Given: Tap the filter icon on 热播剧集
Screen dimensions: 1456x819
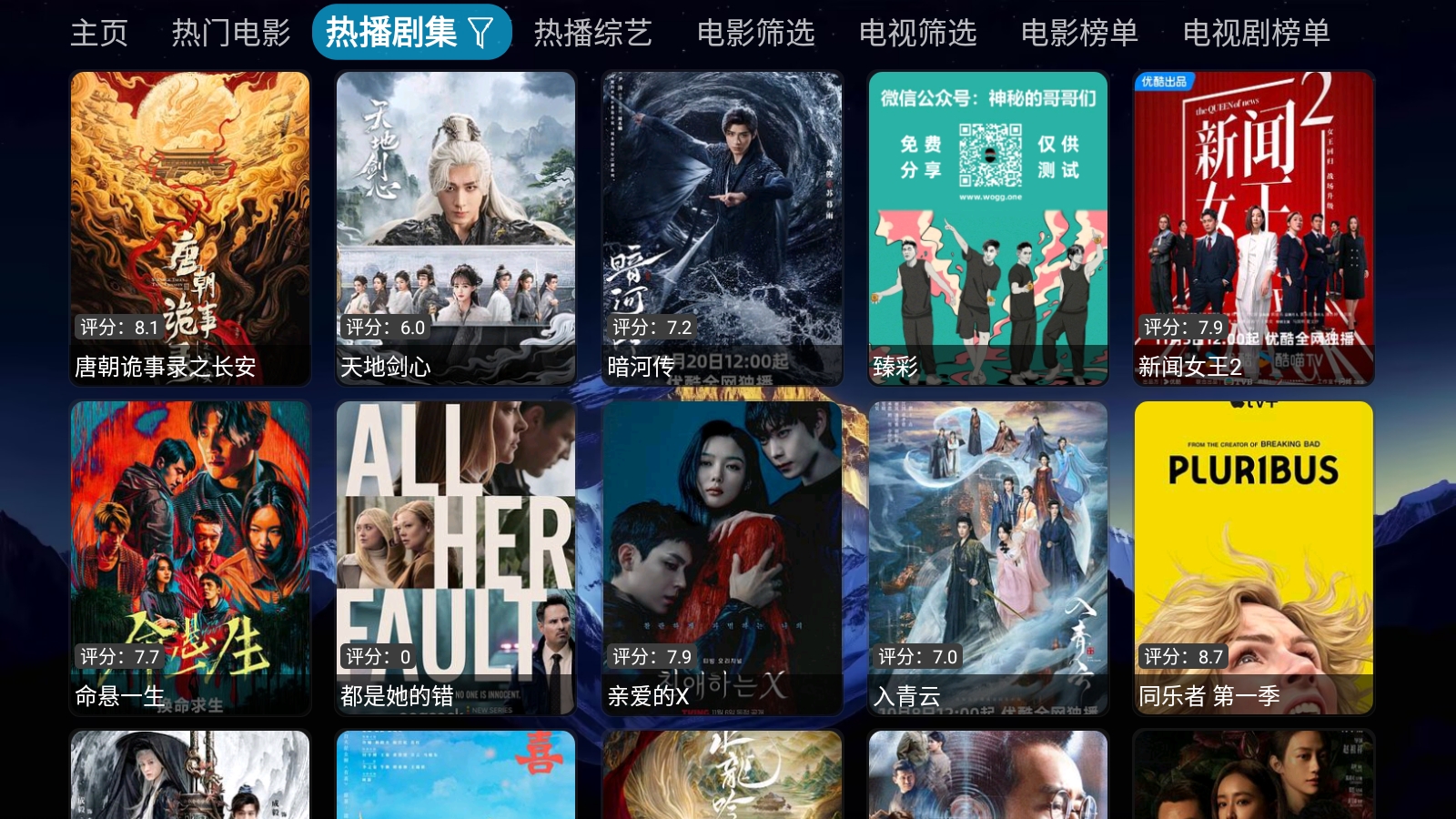Looking at the screenshot, I should 481,34.
